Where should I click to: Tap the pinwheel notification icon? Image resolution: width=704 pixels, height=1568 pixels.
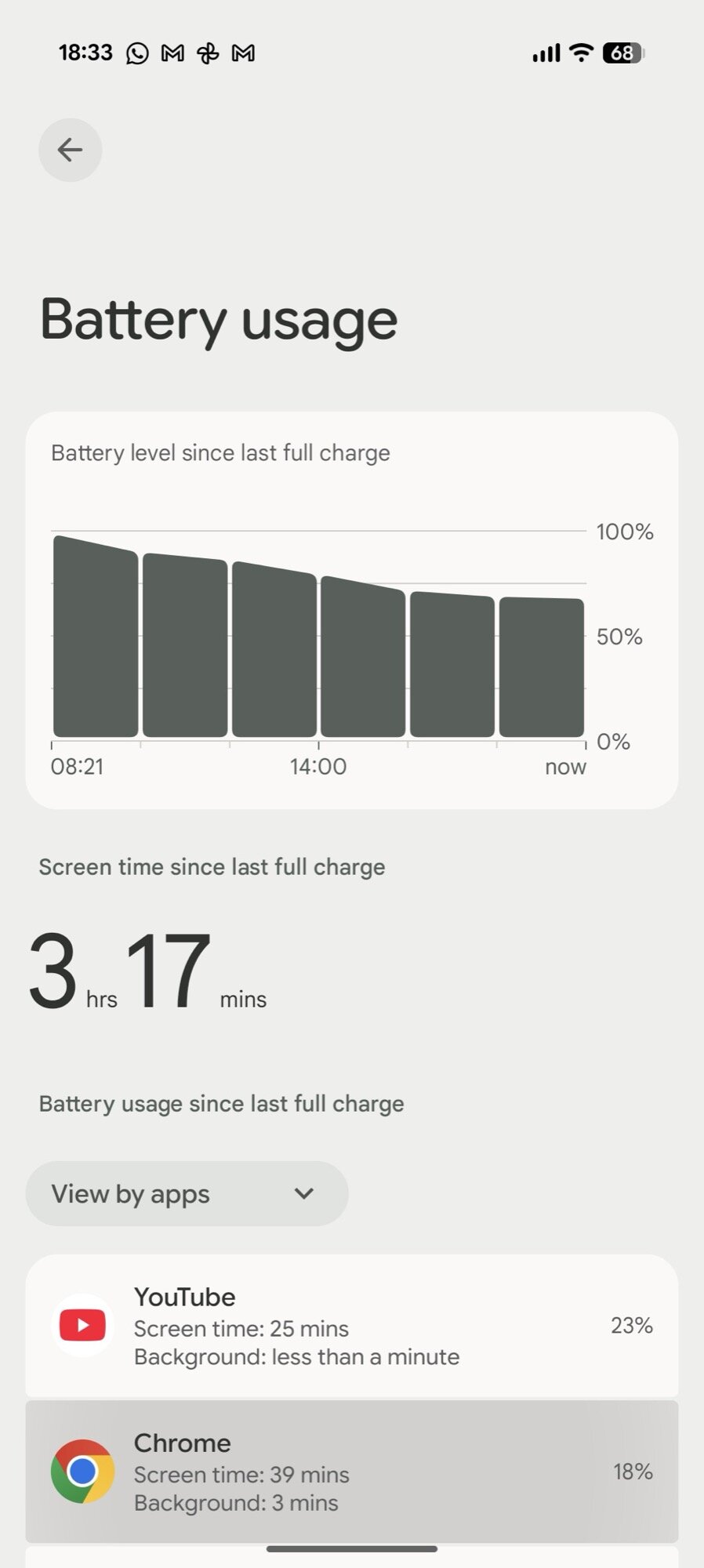[207, 53]
